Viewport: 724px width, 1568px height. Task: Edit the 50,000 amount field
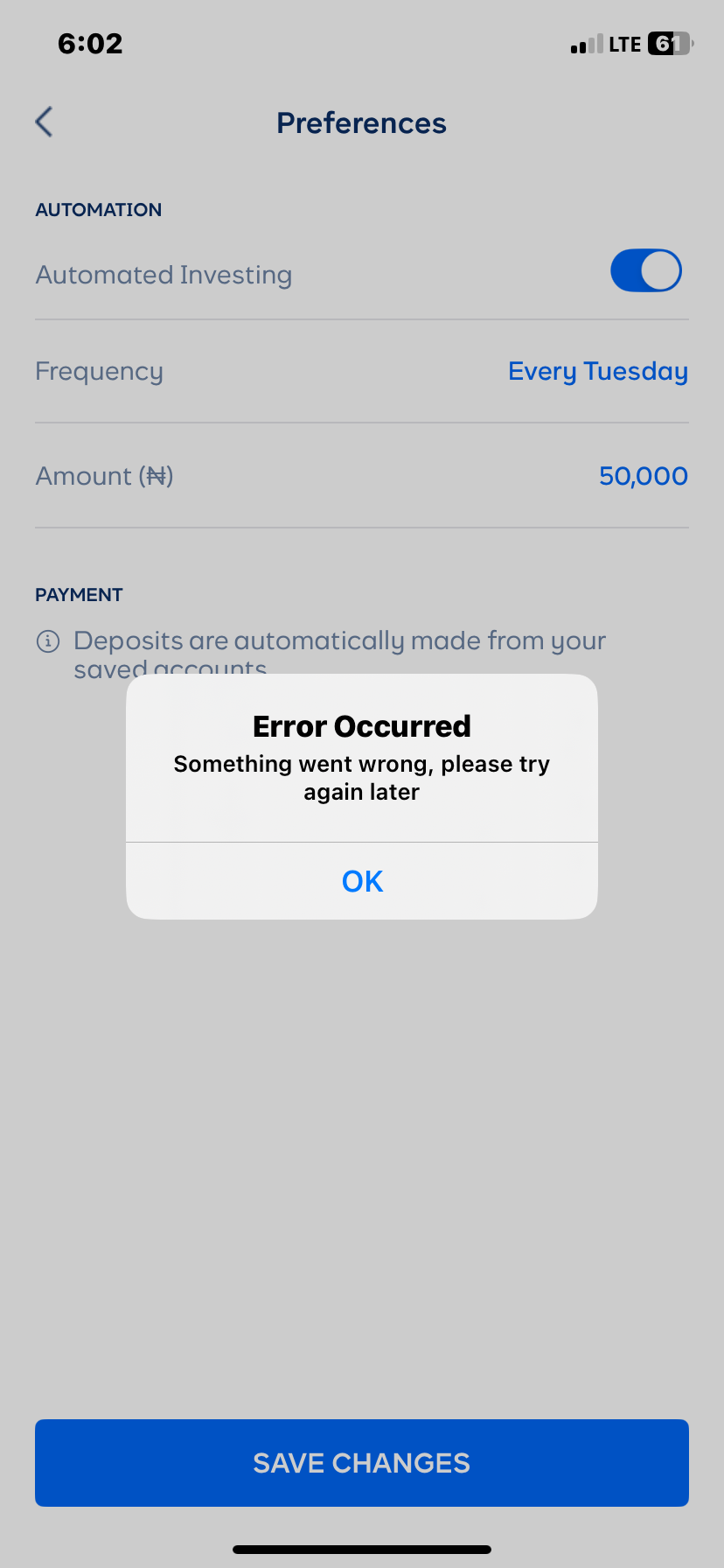point(643,475)
